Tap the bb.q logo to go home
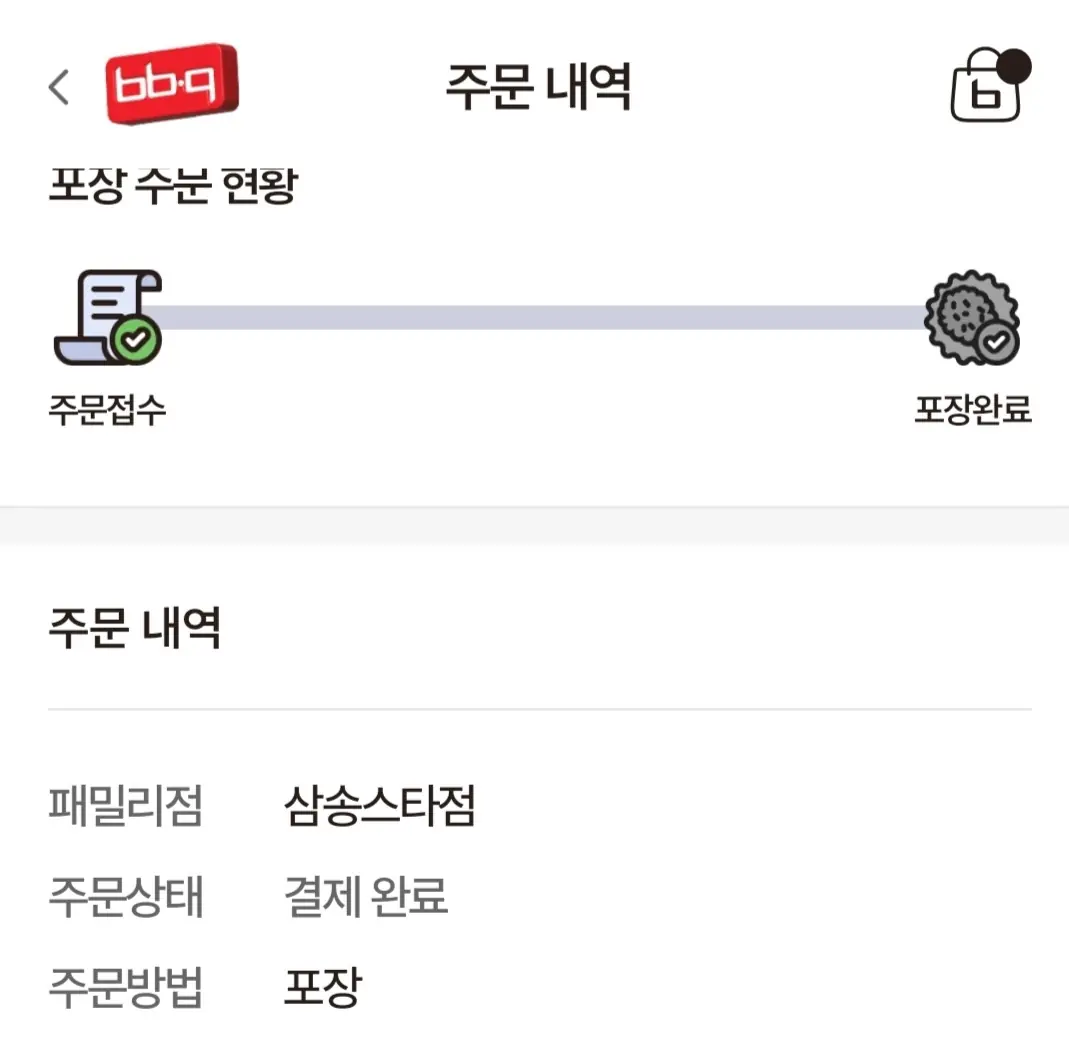 click(171, 84)
